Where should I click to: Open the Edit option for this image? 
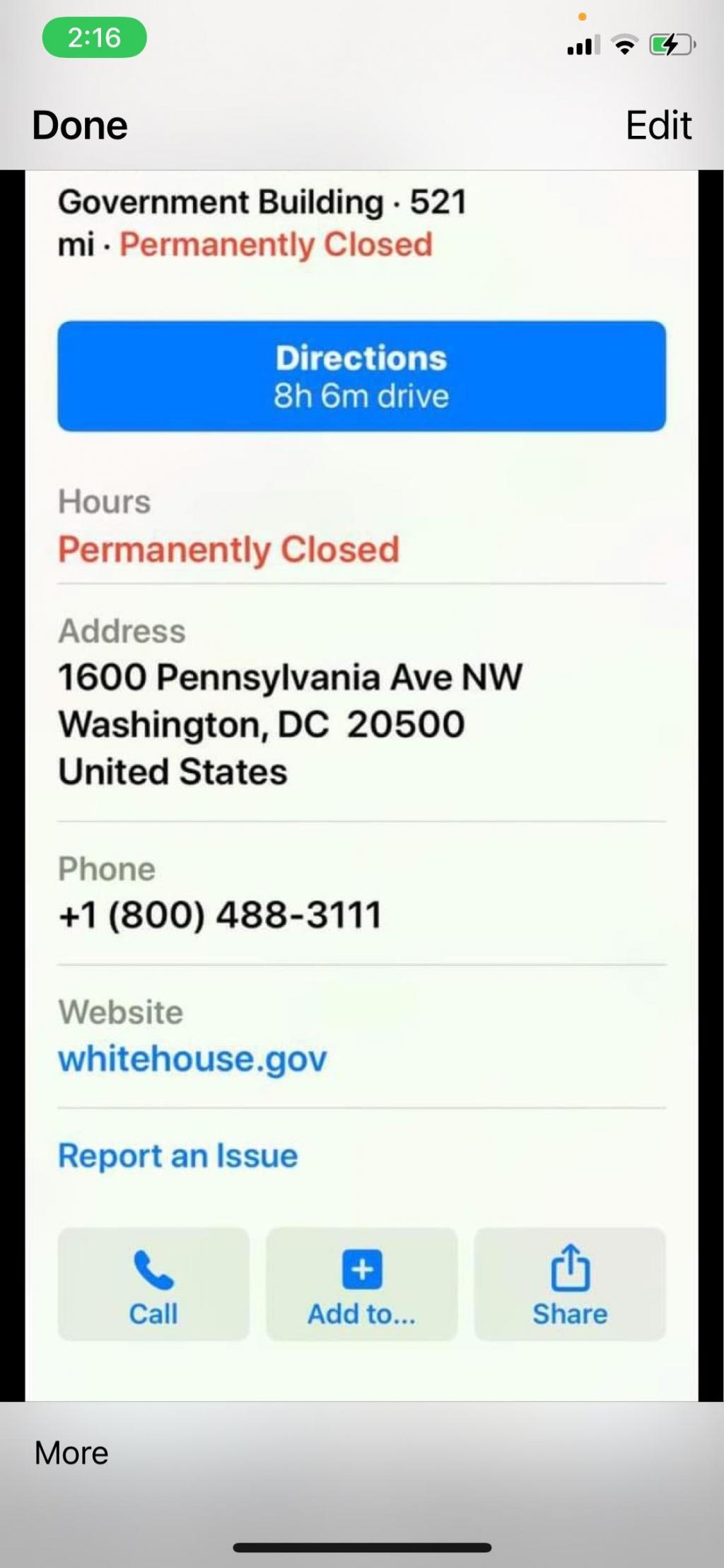[x=658, y=126]
